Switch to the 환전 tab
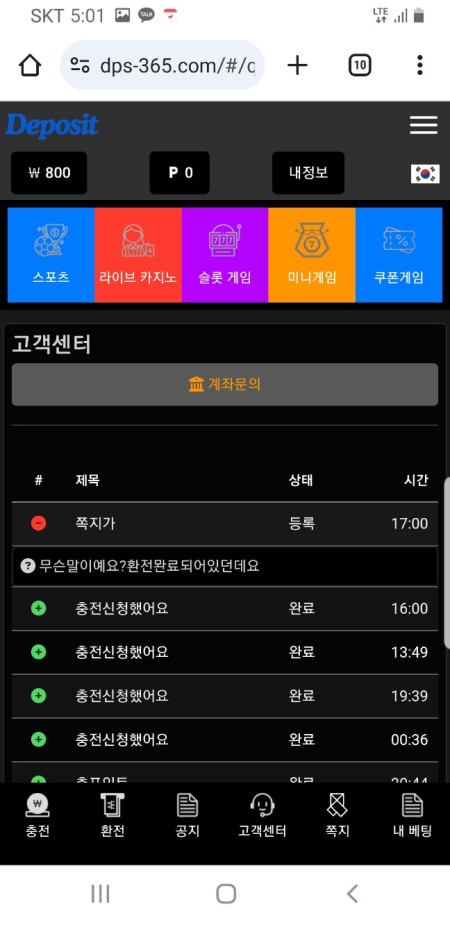450x925 pixels. 113,815
